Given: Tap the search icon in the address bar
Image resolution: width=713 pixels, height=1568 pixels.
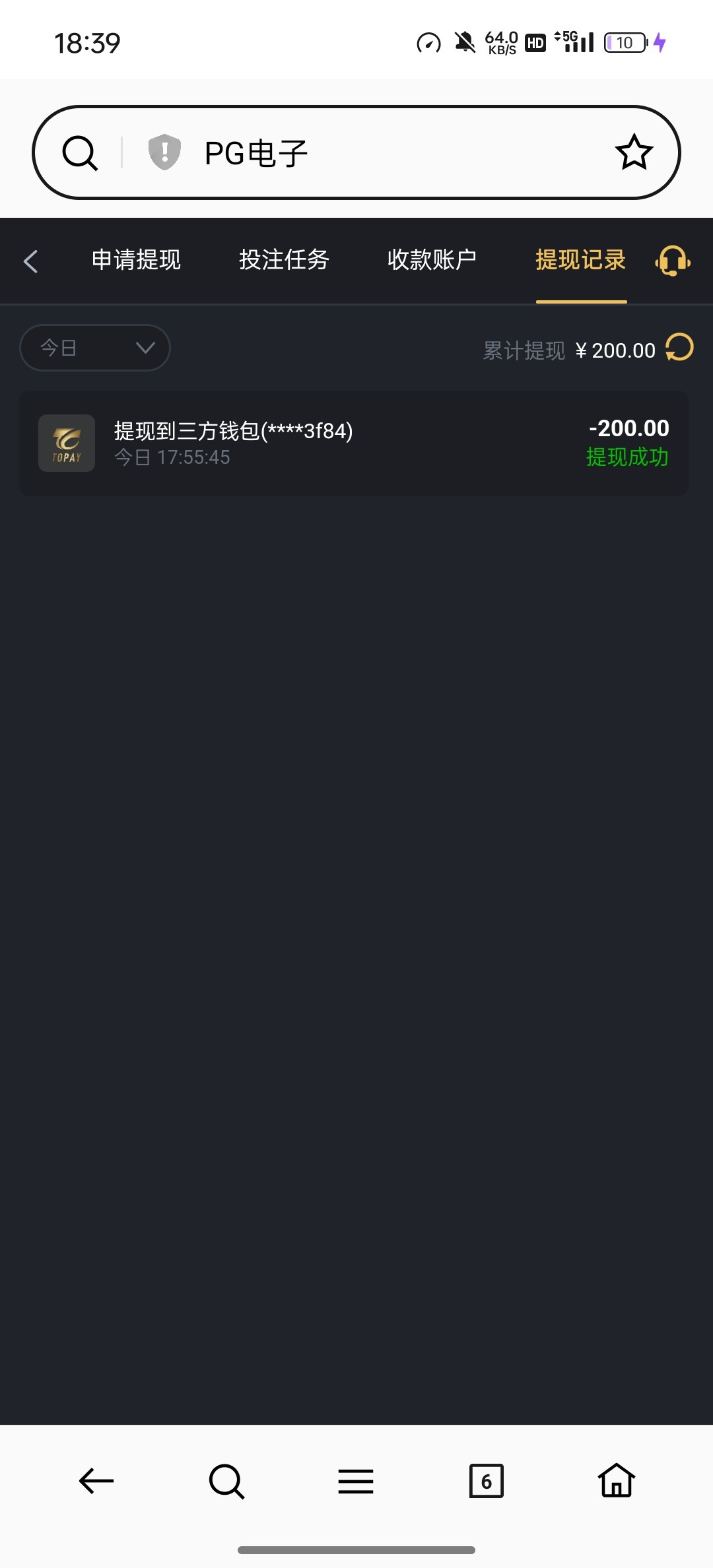Looking at the screenshot, I should click(x=81, y=153).
